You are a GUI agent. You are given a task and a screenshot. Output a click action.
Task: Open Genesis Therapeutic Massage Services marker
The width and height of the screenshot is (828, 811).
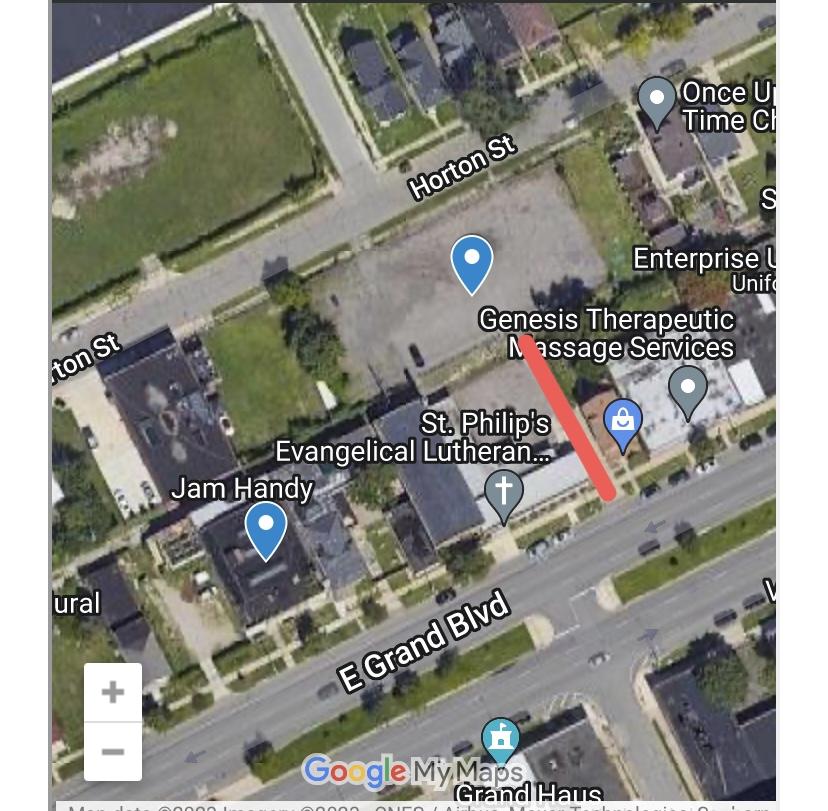(x=688, y=390)
